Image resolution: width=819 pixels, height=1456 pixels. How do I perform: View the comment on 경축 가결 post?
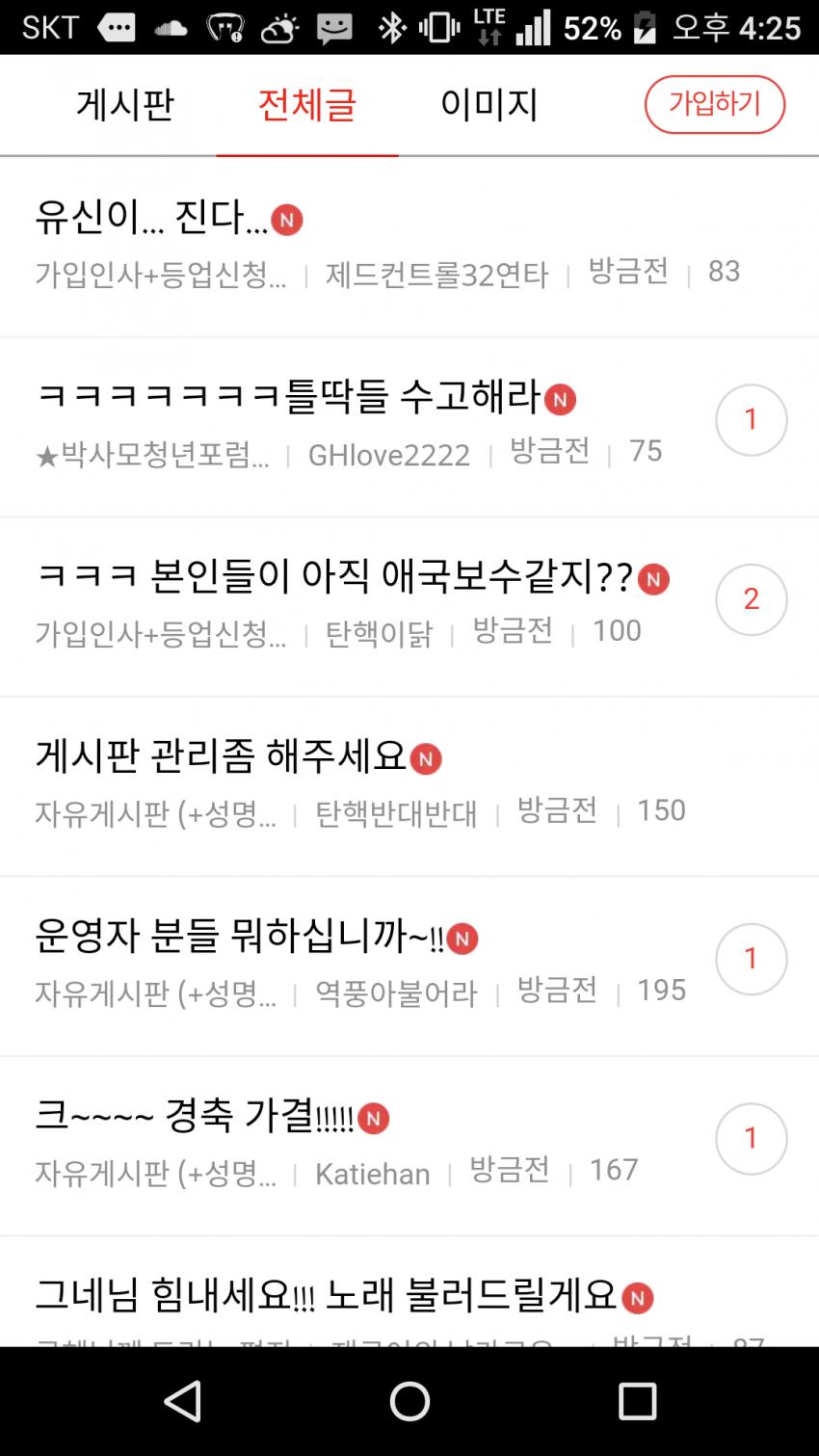coord(751,1139)
